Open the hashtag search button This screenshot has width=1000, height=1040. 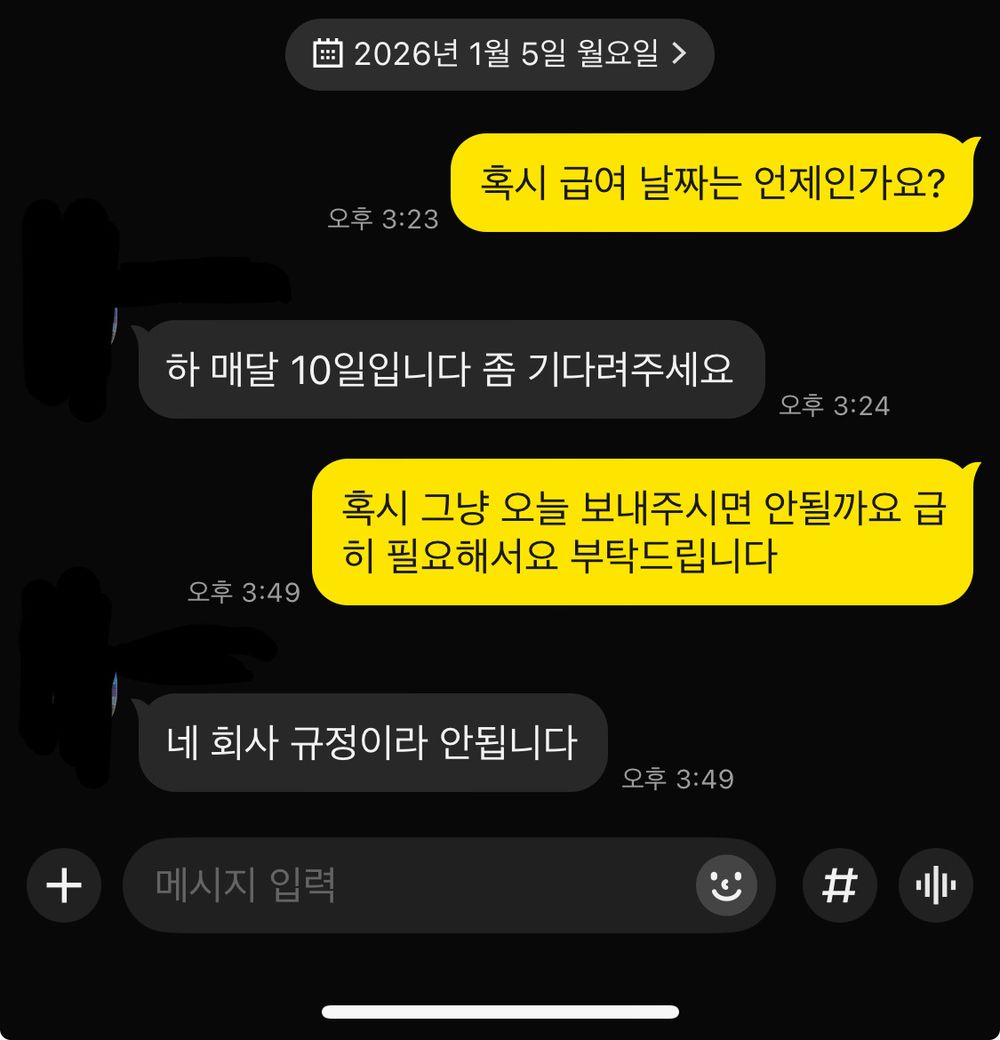coord(839,885)
